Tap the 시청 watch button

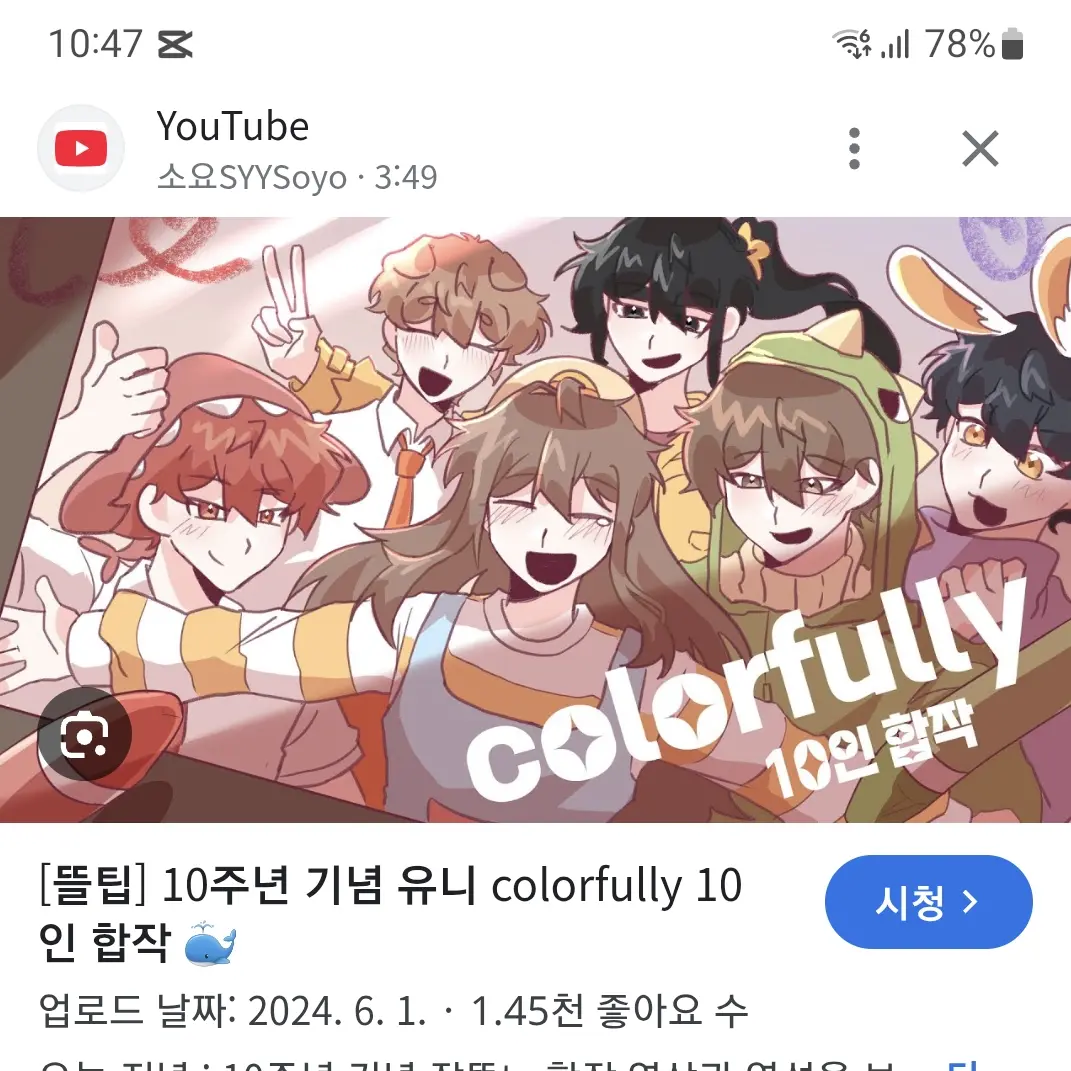click(x=927, y=902)
